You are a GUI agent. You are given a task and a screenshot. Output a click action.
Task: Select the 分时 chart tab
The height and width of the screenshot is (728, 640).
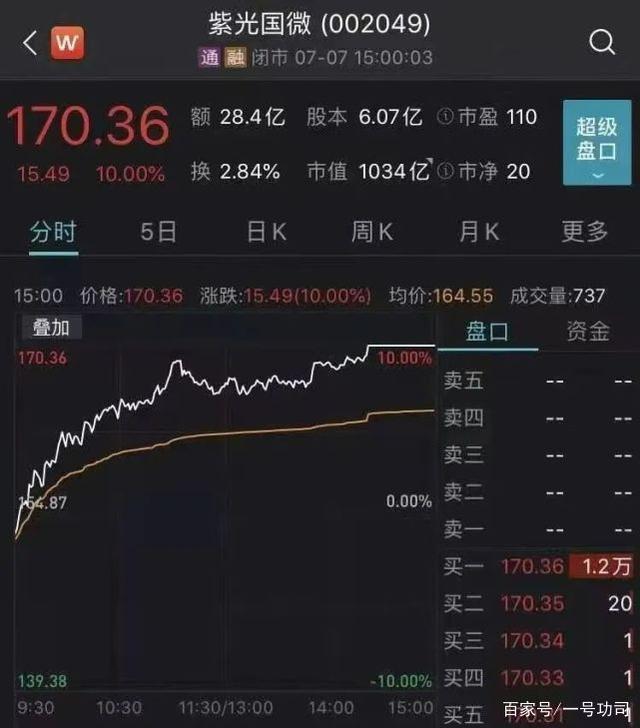point(51,232)
